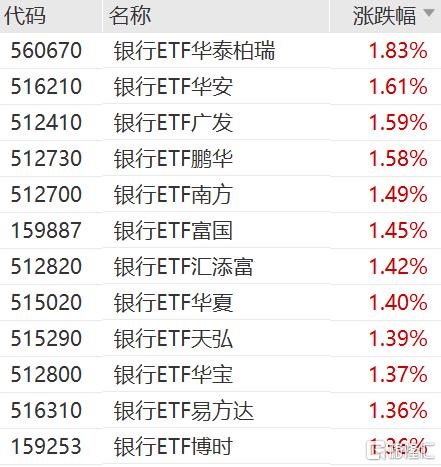View 银行ETF华夏 515020
This screenshot has height=467, width=441.
point(220,303)
